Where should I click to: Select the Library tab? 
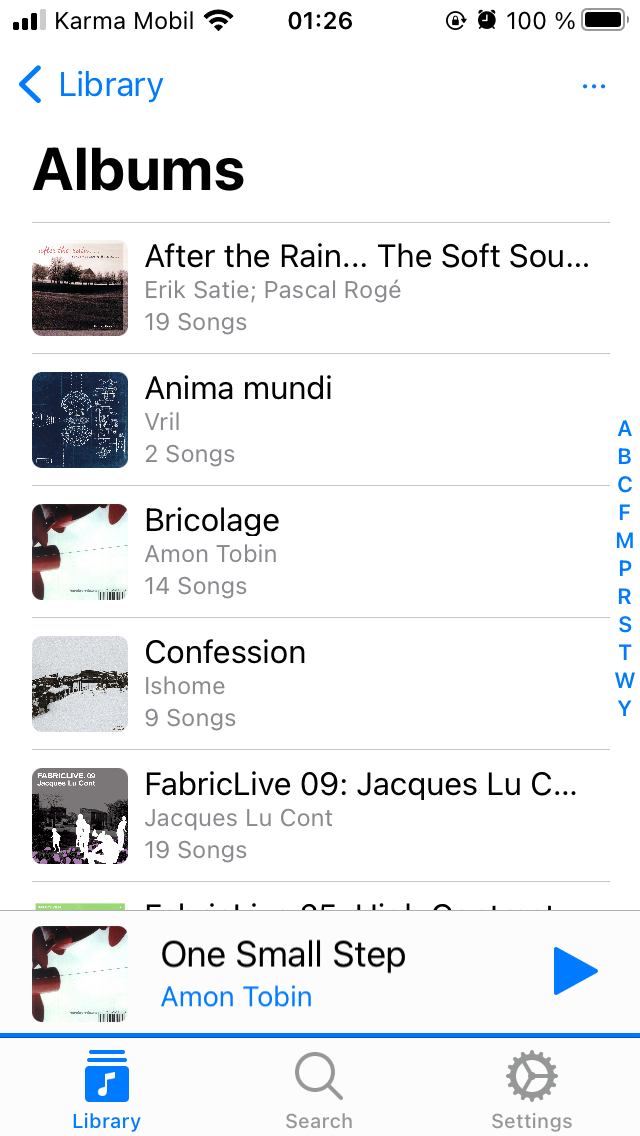coord(106,1090)
